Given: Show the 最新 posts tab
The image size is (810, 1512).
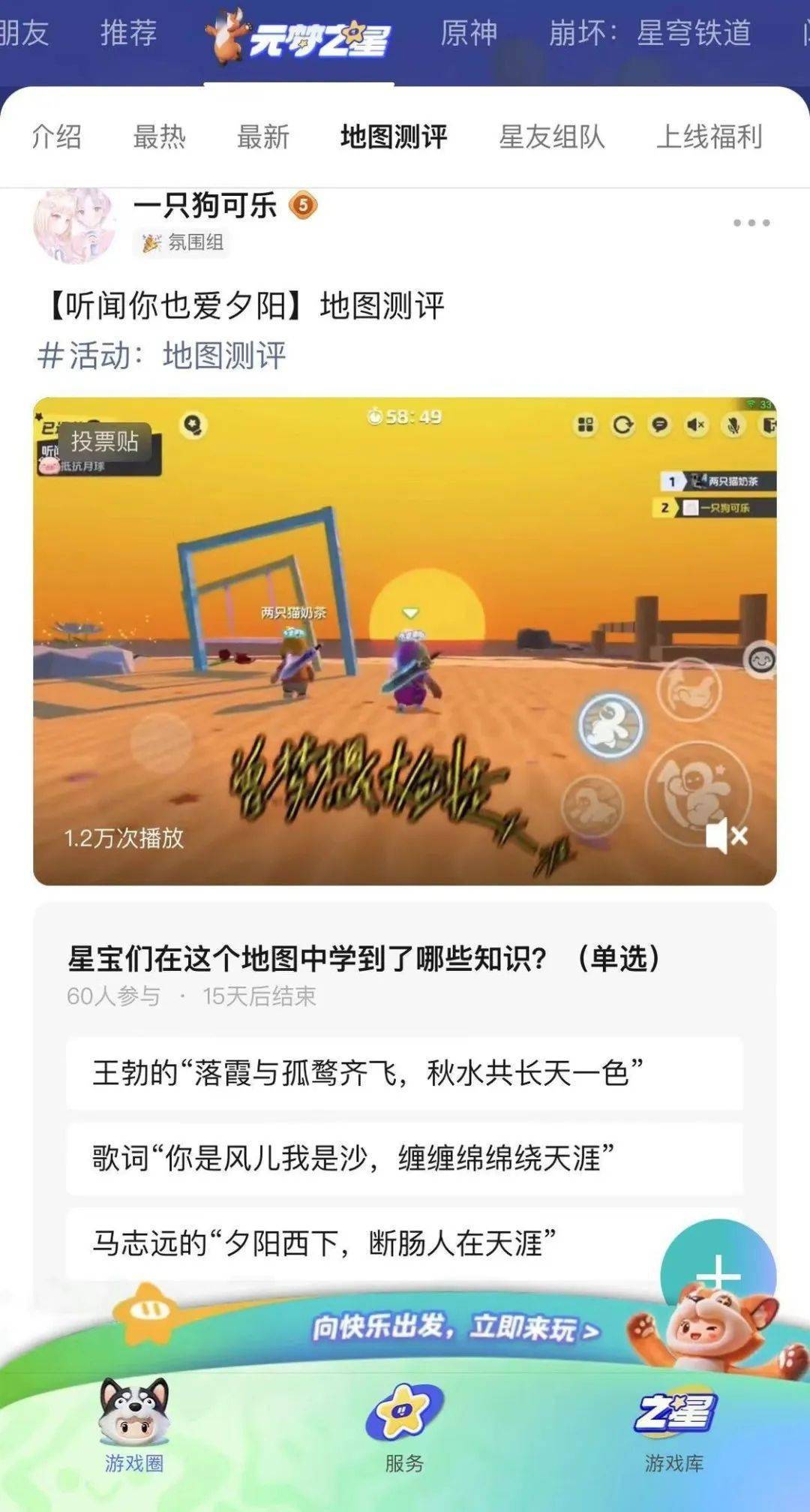Looking at the screenshot, I should point(263,137).
